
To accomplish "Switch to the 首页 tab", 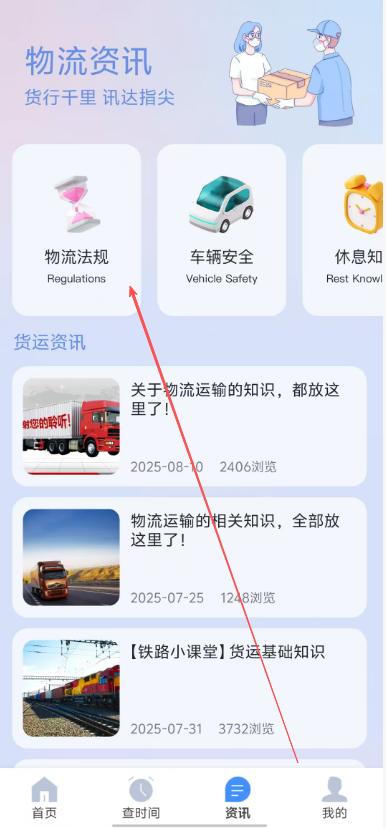I will (x=44, y=797).
